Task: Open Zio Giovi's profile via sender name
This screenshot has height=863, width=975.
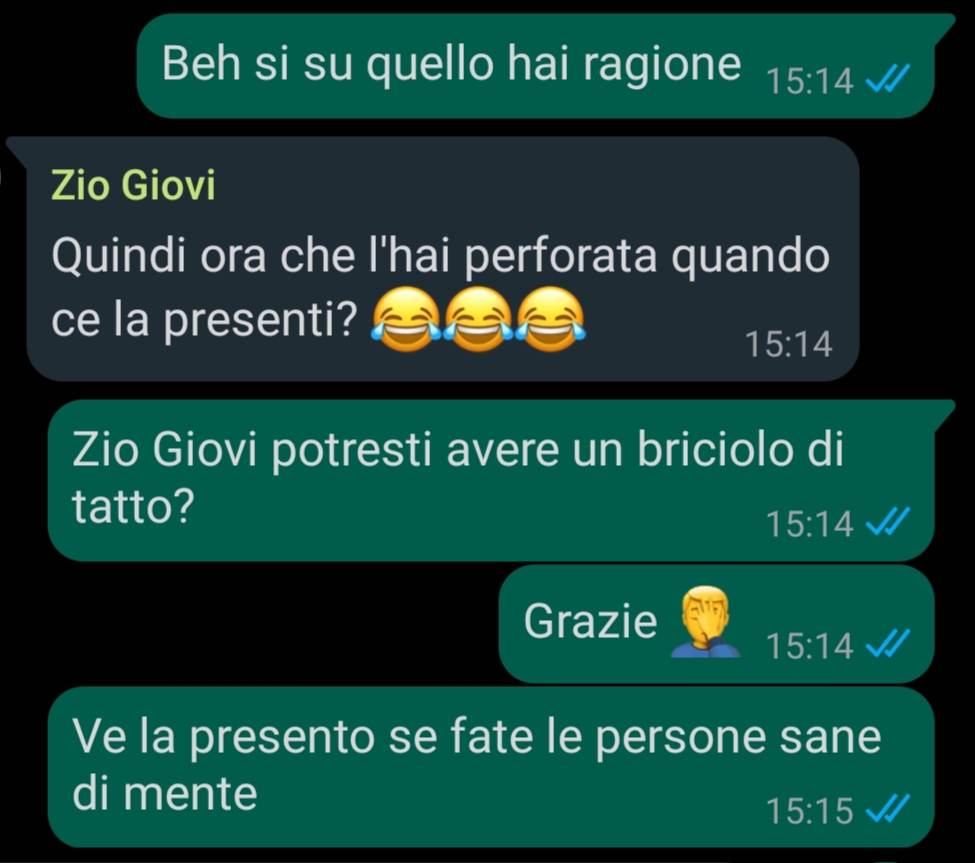Action: click(133, 186)
